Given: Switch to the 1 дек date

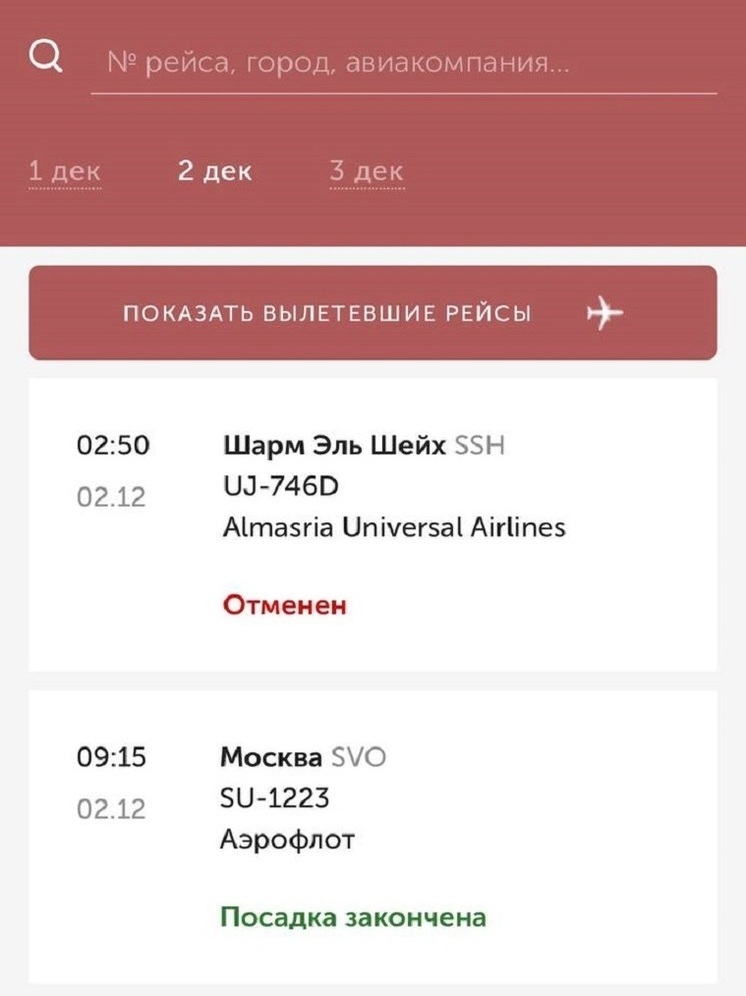Looking at the screenshot, I should tap(65, 172).
